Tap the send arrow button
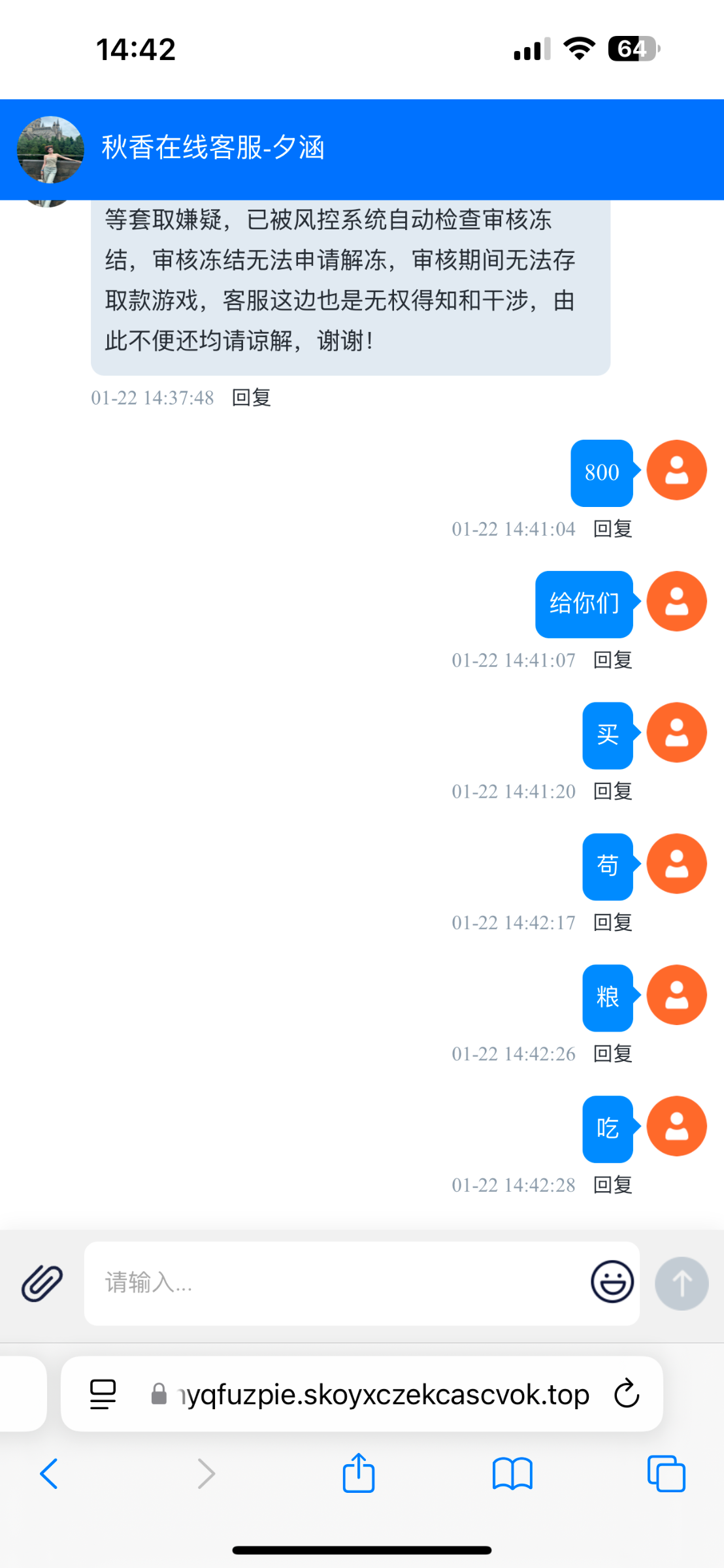 pos(682,1283)
